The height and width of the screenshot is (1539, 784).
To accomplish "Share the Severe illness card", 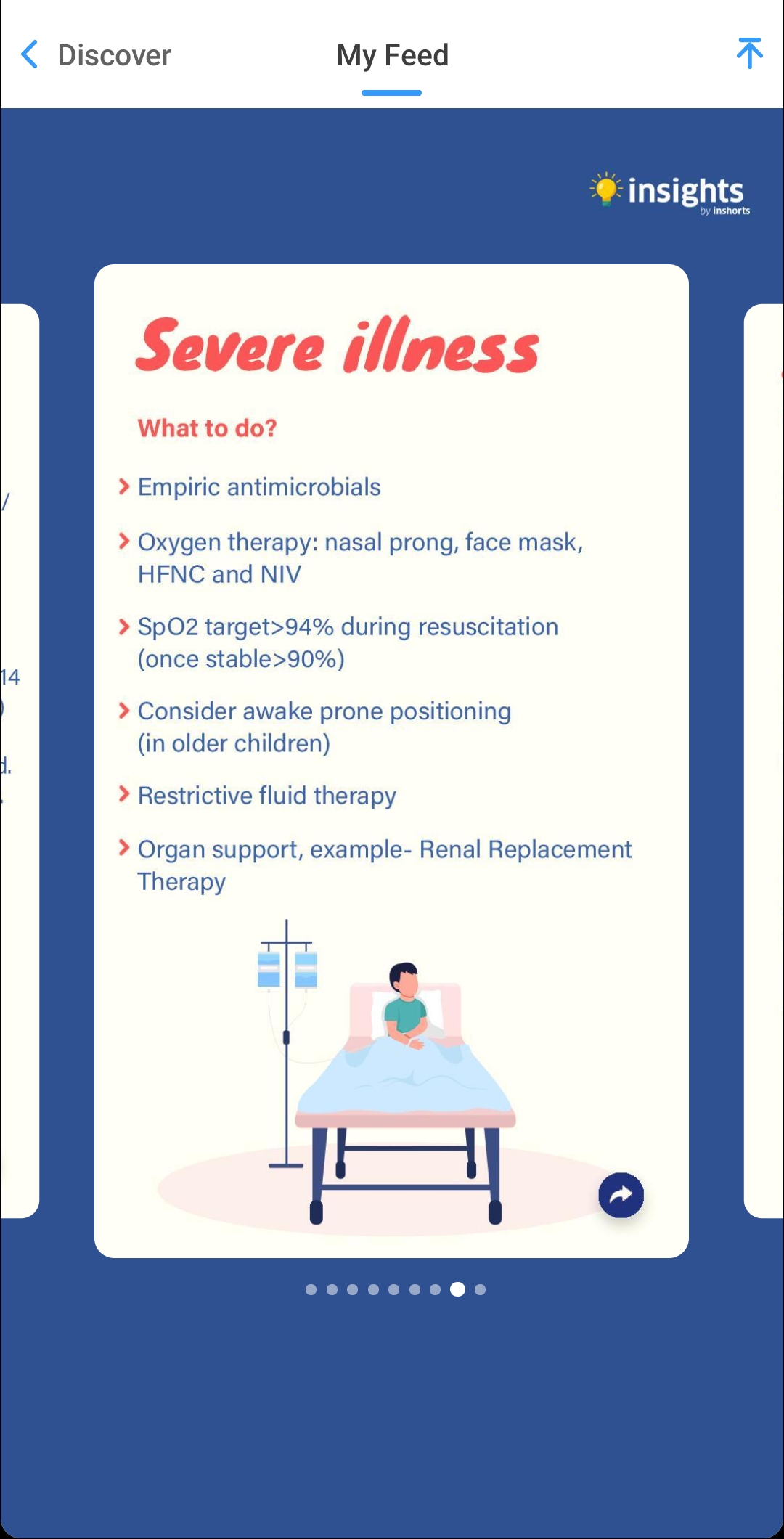I will click(x=621, y=1194).
